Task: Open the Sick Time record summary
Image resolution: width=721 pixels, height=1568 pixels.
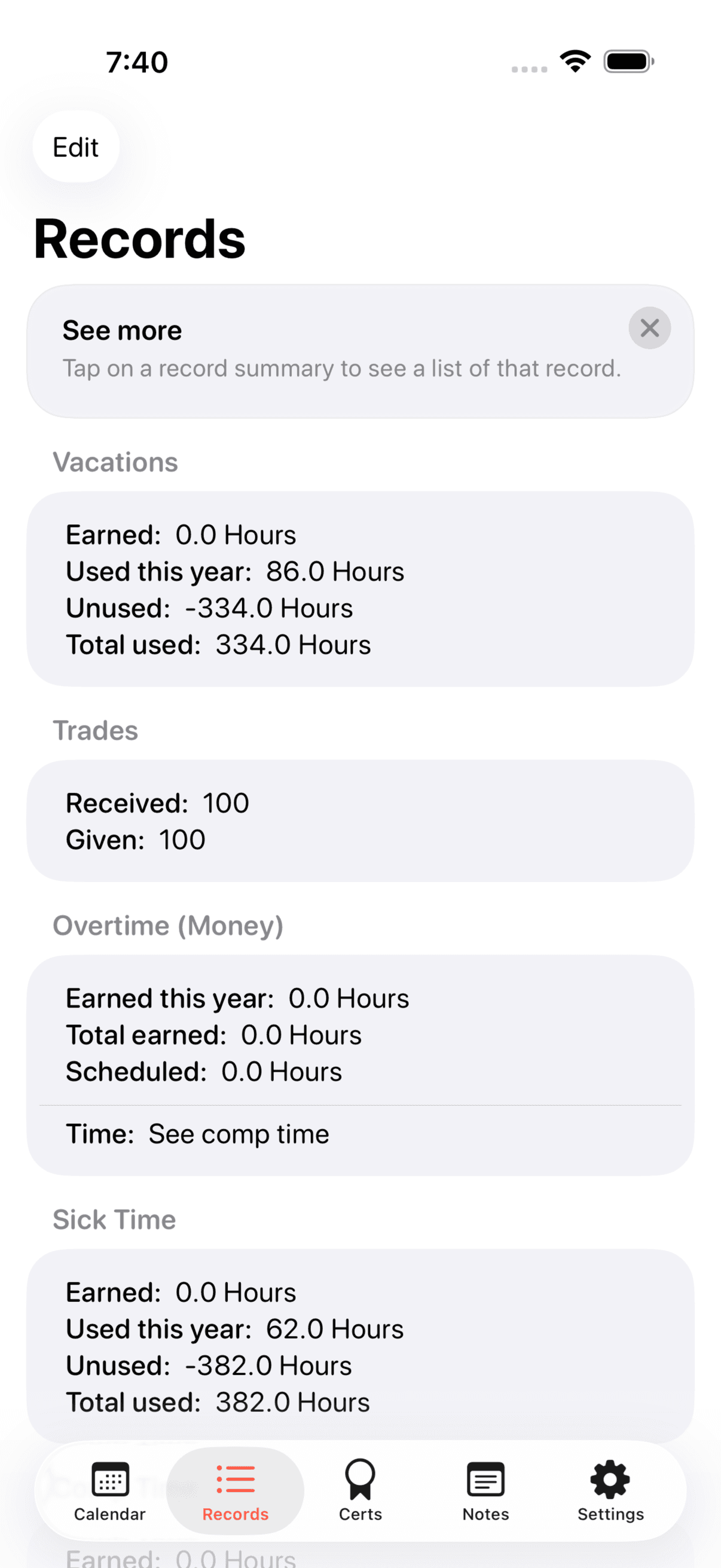Action: (360, 1346)
